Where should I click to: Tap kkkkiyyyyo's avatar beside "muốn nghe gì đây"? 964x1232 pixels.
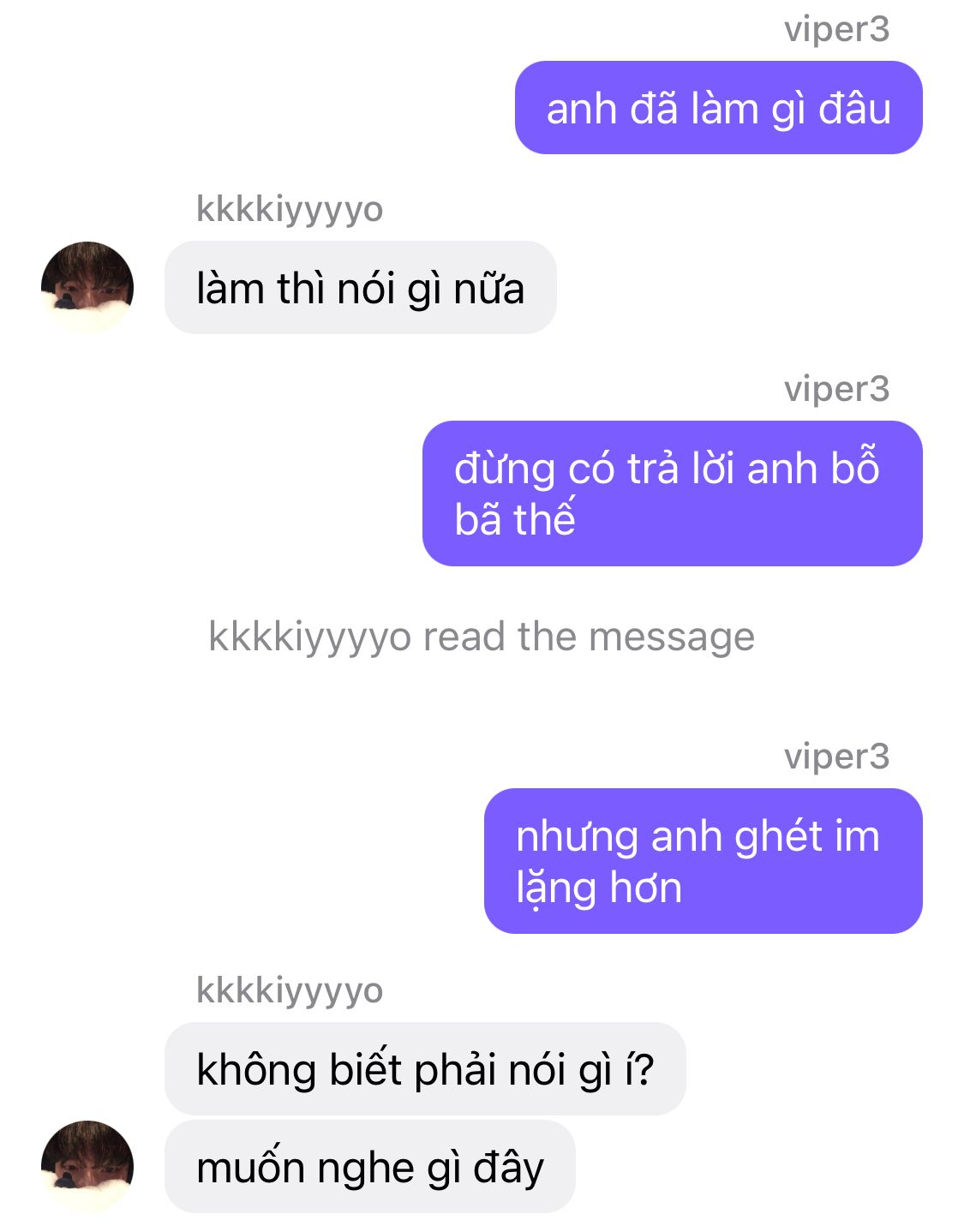pos(87,1166)
